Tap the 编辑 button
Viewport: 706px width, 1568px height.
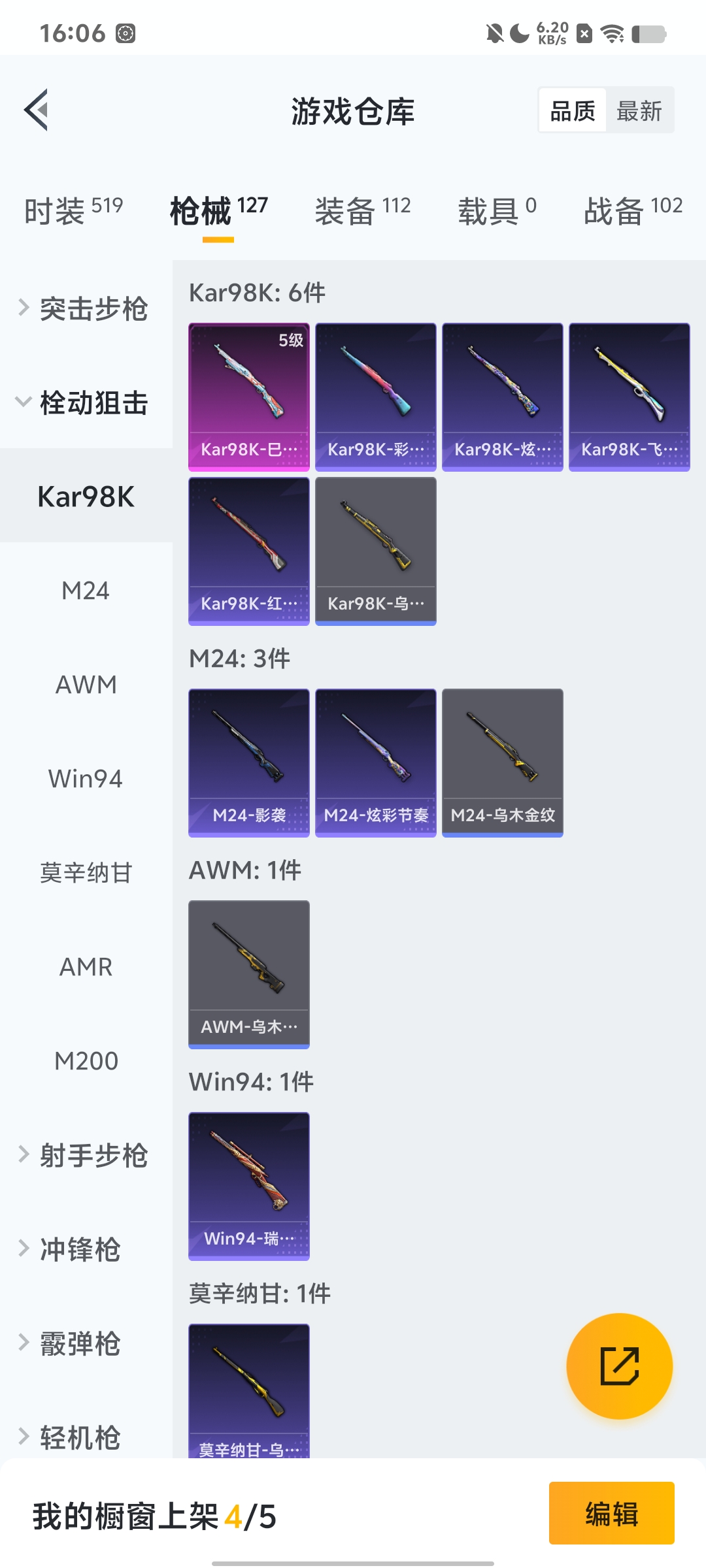(x=611, y=1513)
